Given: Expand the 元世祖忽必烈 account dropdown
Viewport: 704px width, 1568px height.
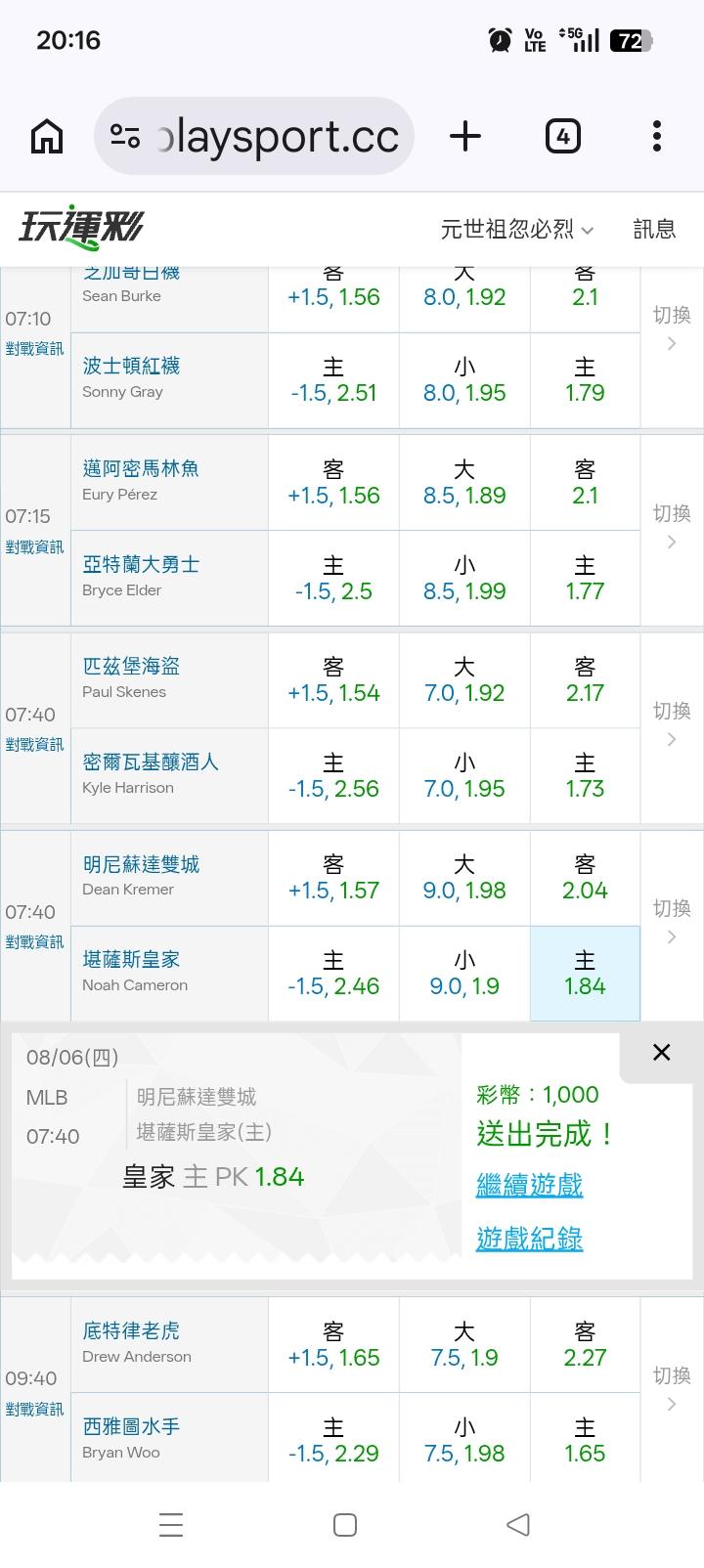Looking at the screenshot, I should 517,229.
